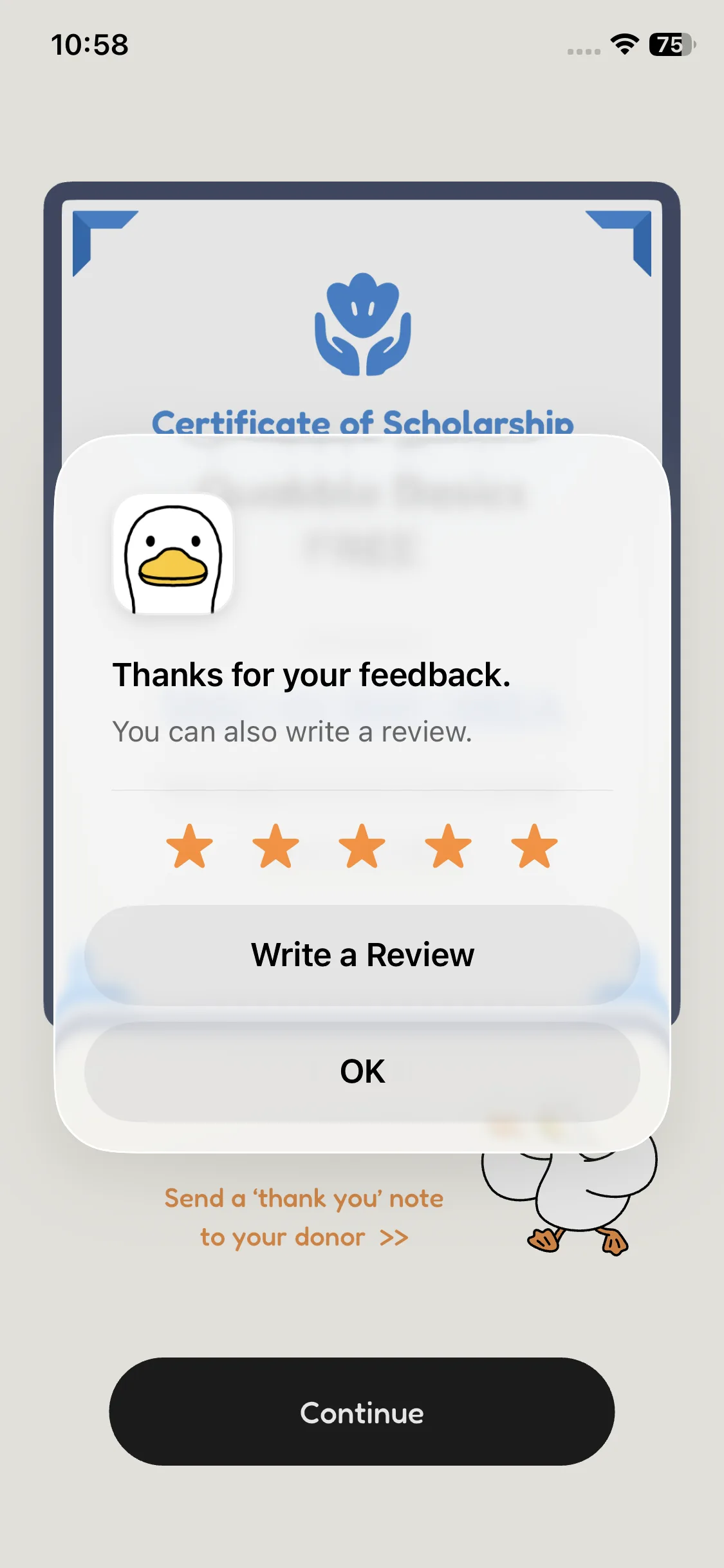The image size is (724, 1568).
Task: Give a five-star rating
Action: point(534,846)
